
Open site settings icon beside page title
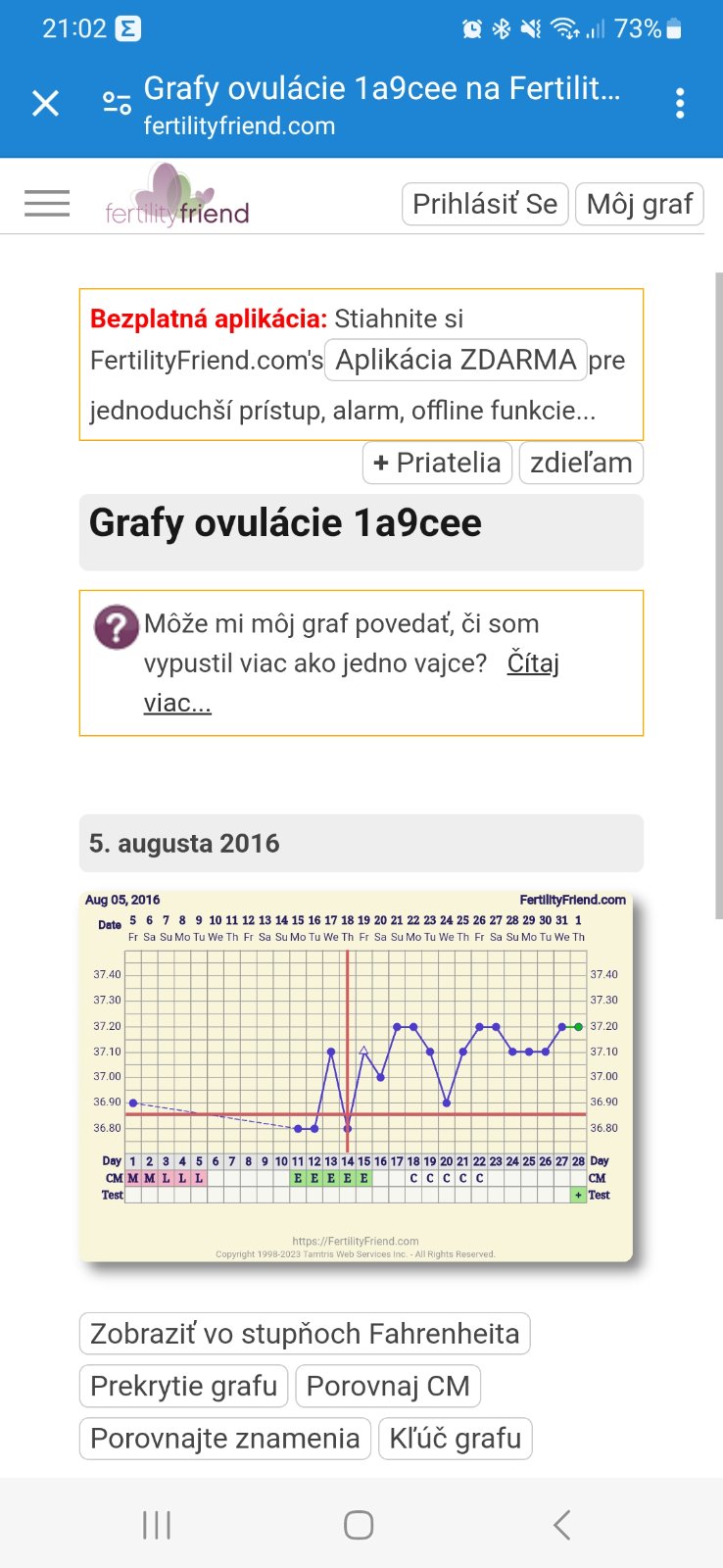tap(117, 103)
